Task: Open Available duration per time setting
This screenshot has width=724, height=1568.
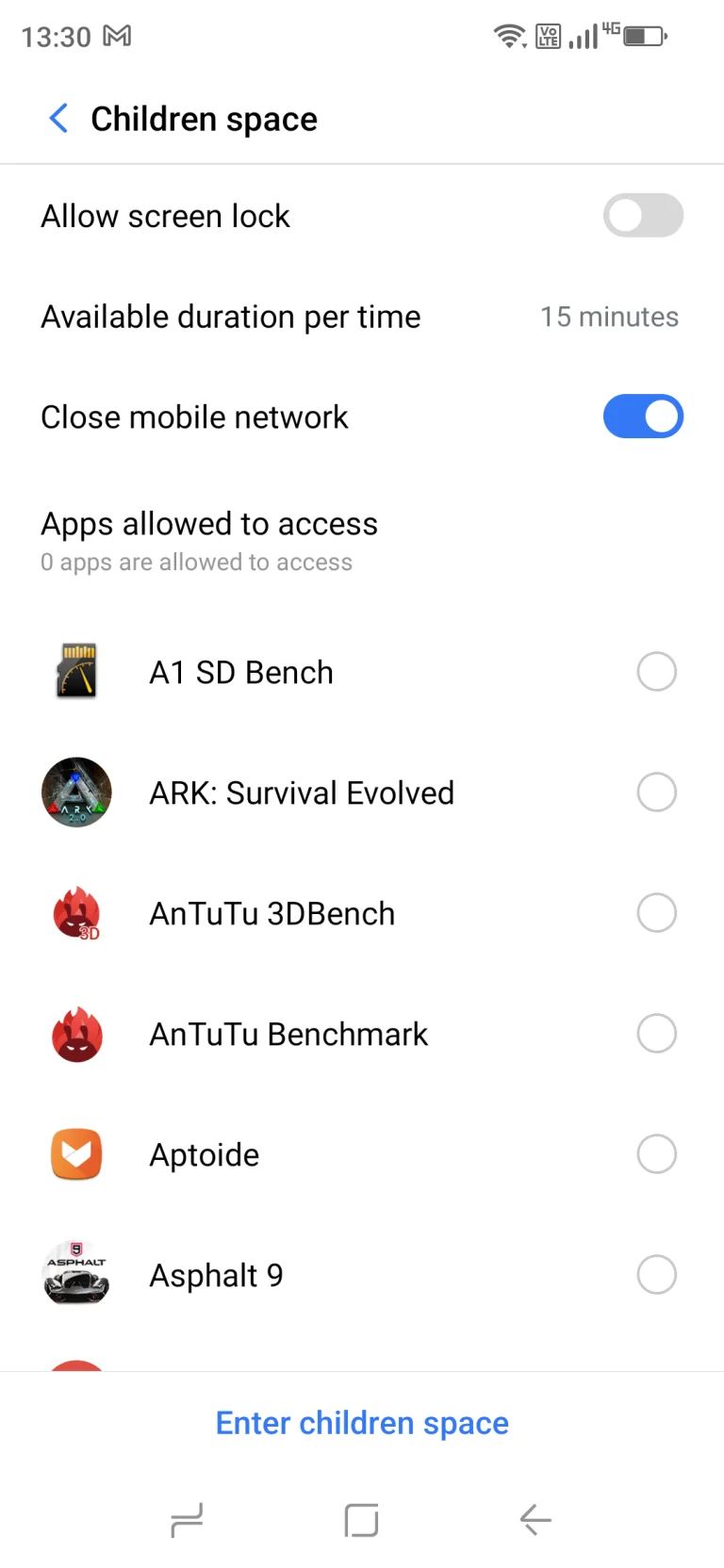Action: point(362,317)
